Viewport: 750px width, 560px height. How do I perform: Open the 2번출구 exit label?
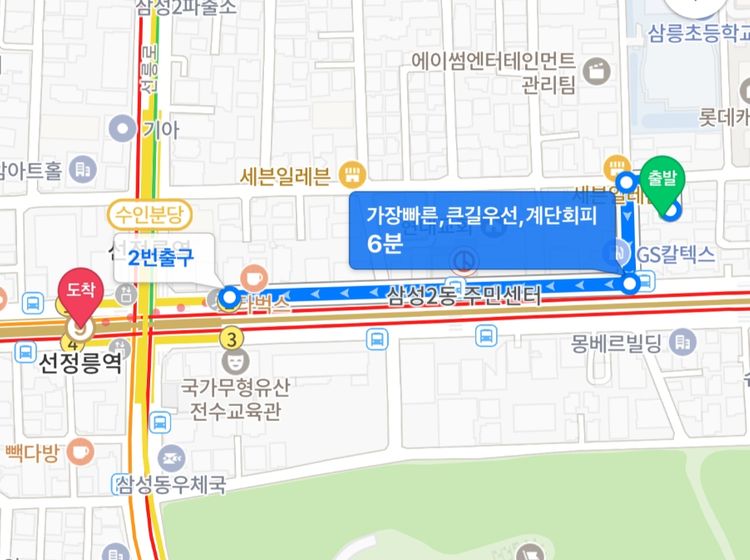click(x=161, y=257)
